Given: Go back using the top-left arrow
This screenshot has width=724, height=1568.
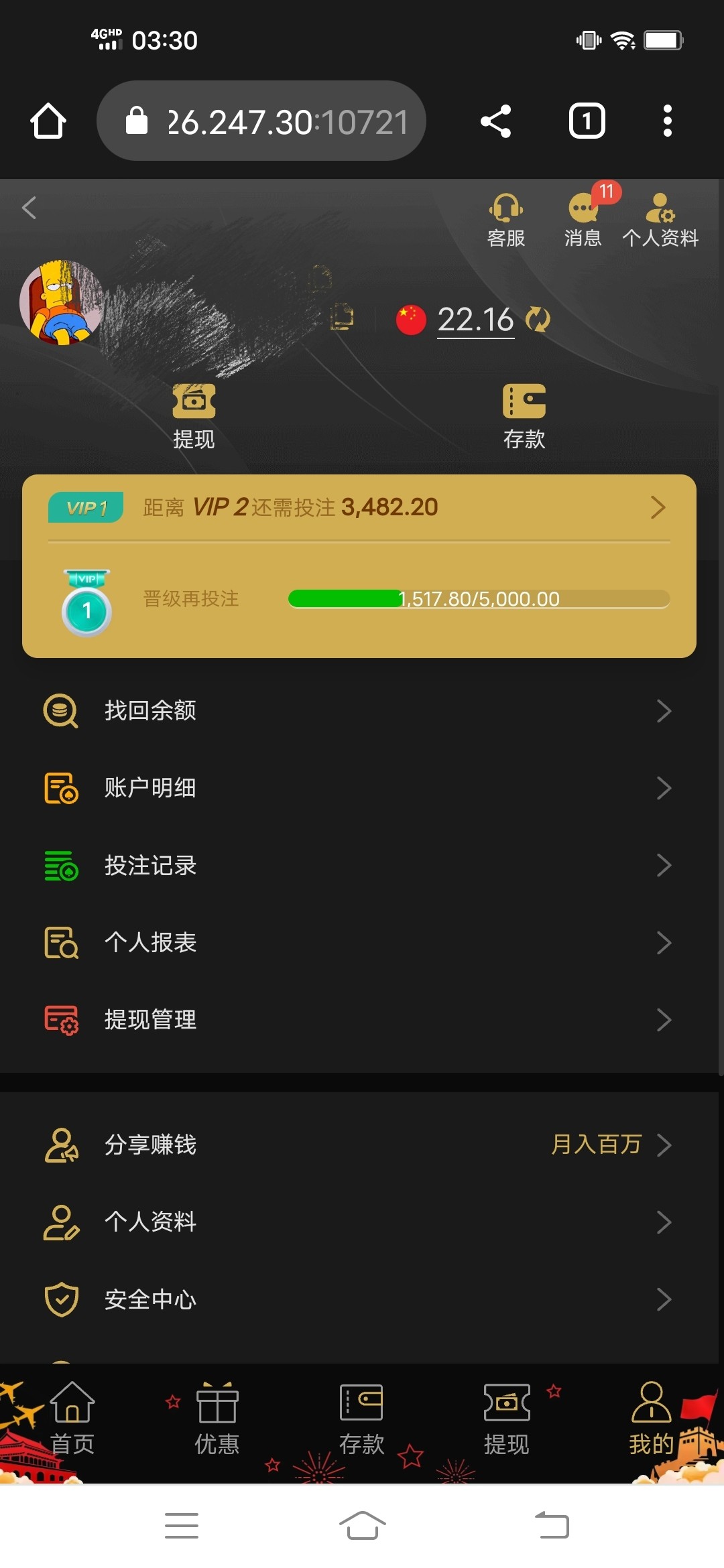Looking at the screenshot, I should pyautogui.click(x=29, y=208).
